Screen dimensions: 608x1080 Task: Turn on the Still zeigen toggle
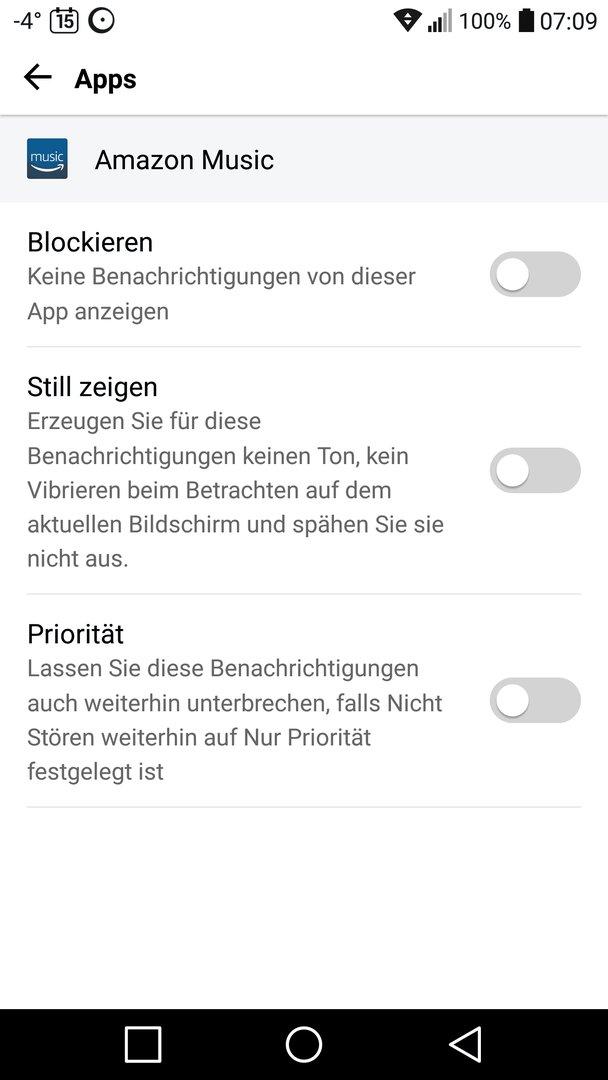535,470
